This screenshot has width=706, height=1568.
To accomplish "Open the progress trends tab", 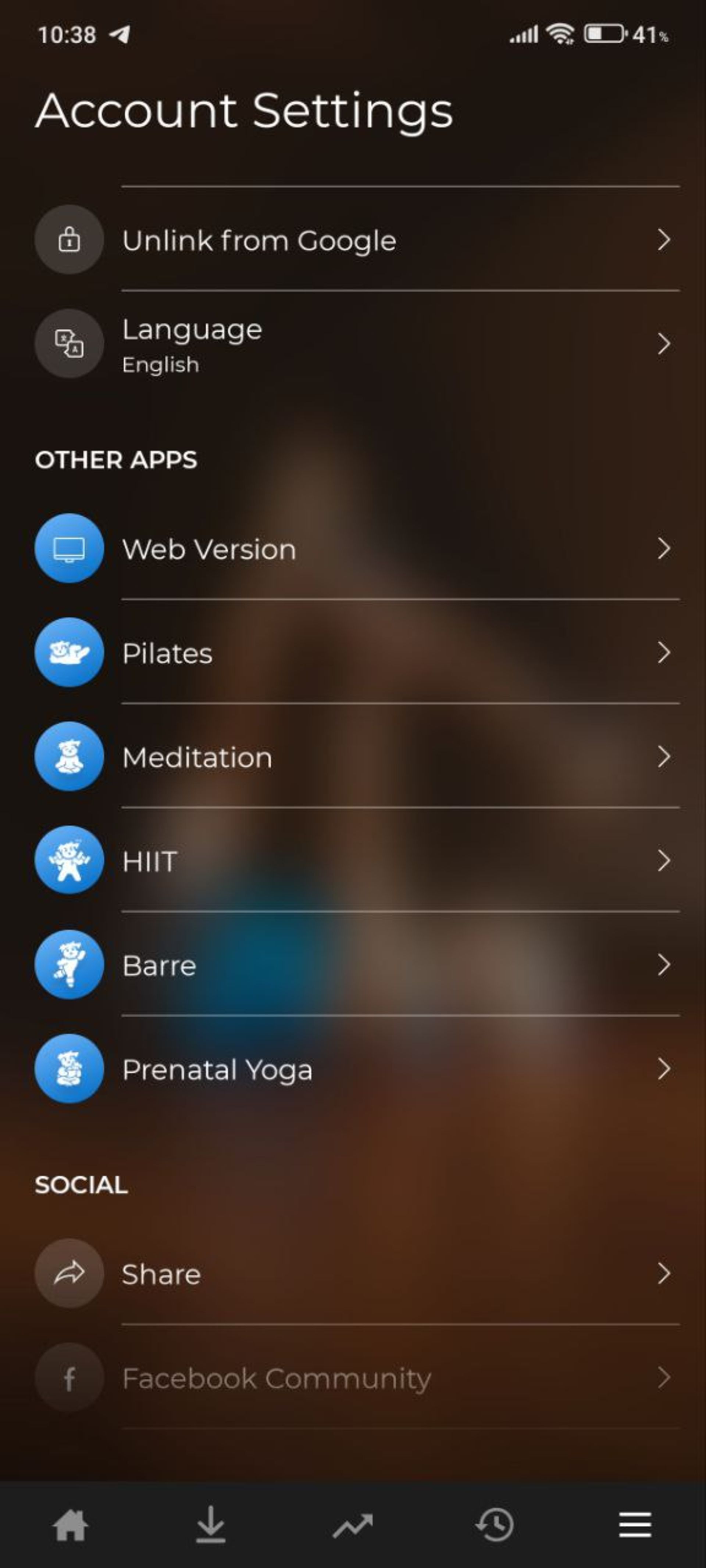I will [353, 1525].
